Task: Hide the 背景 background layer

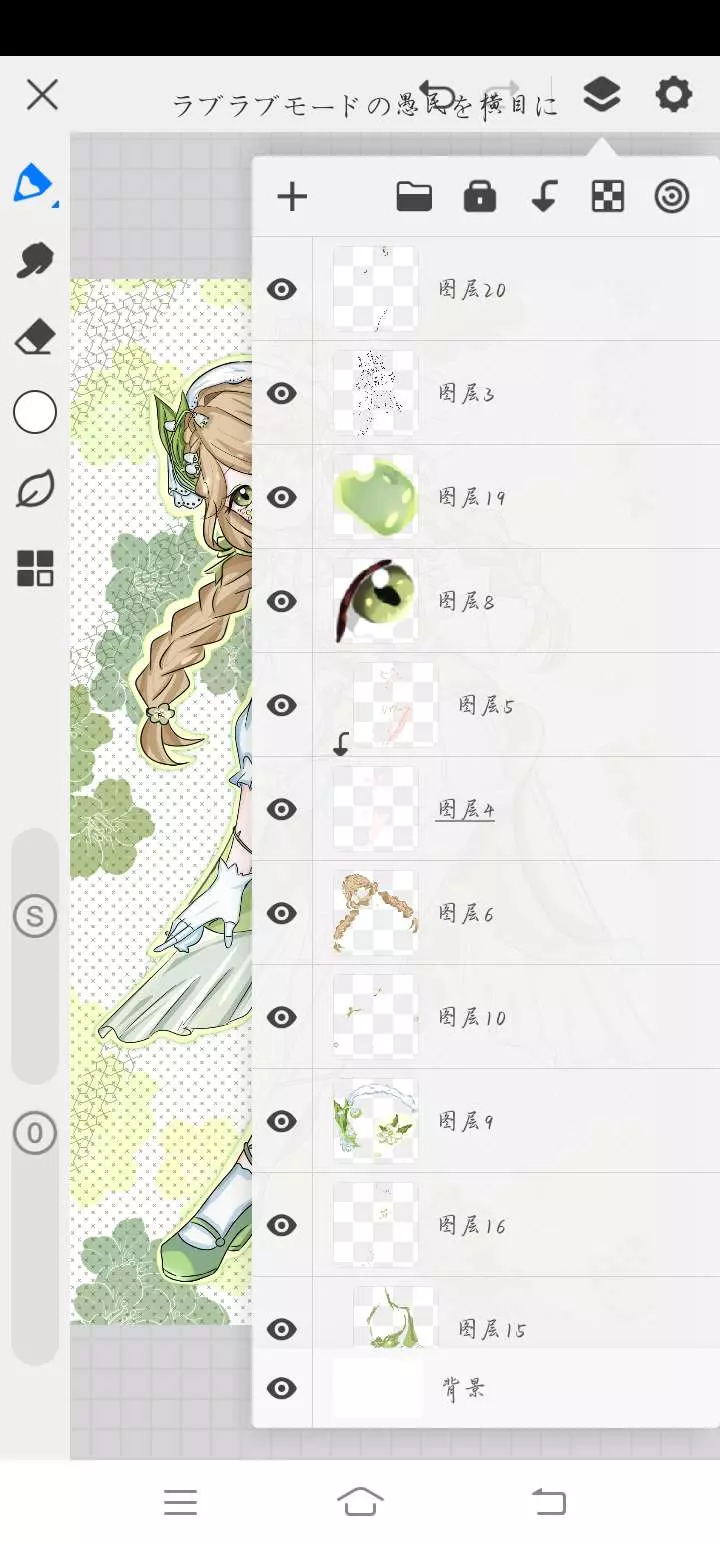Action: coord(282,1388)
